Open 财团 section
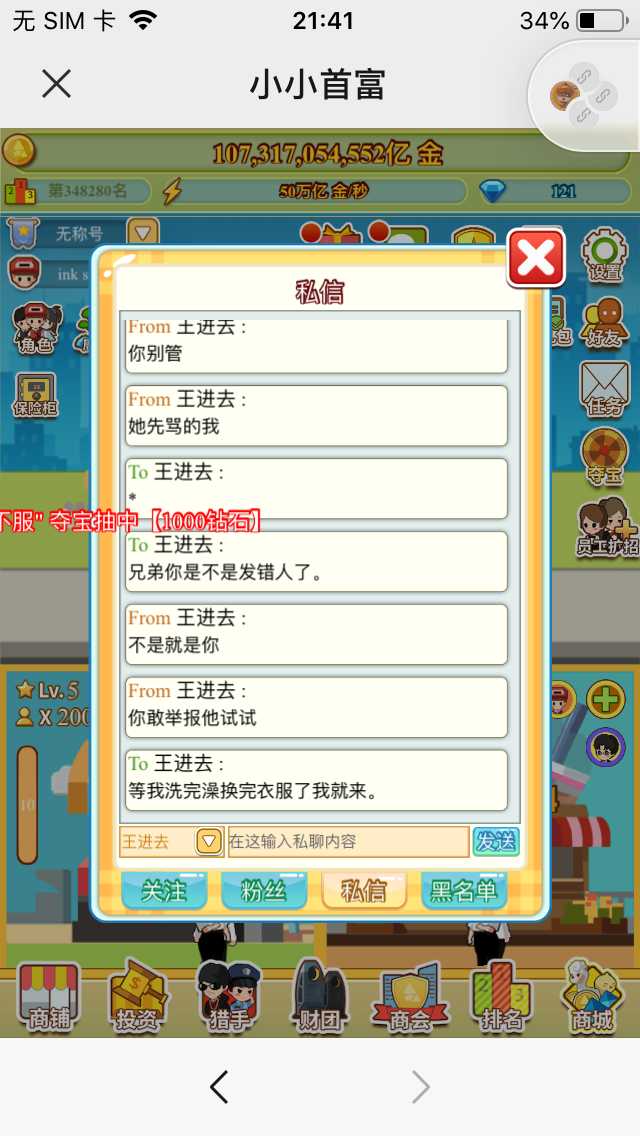 319,996
